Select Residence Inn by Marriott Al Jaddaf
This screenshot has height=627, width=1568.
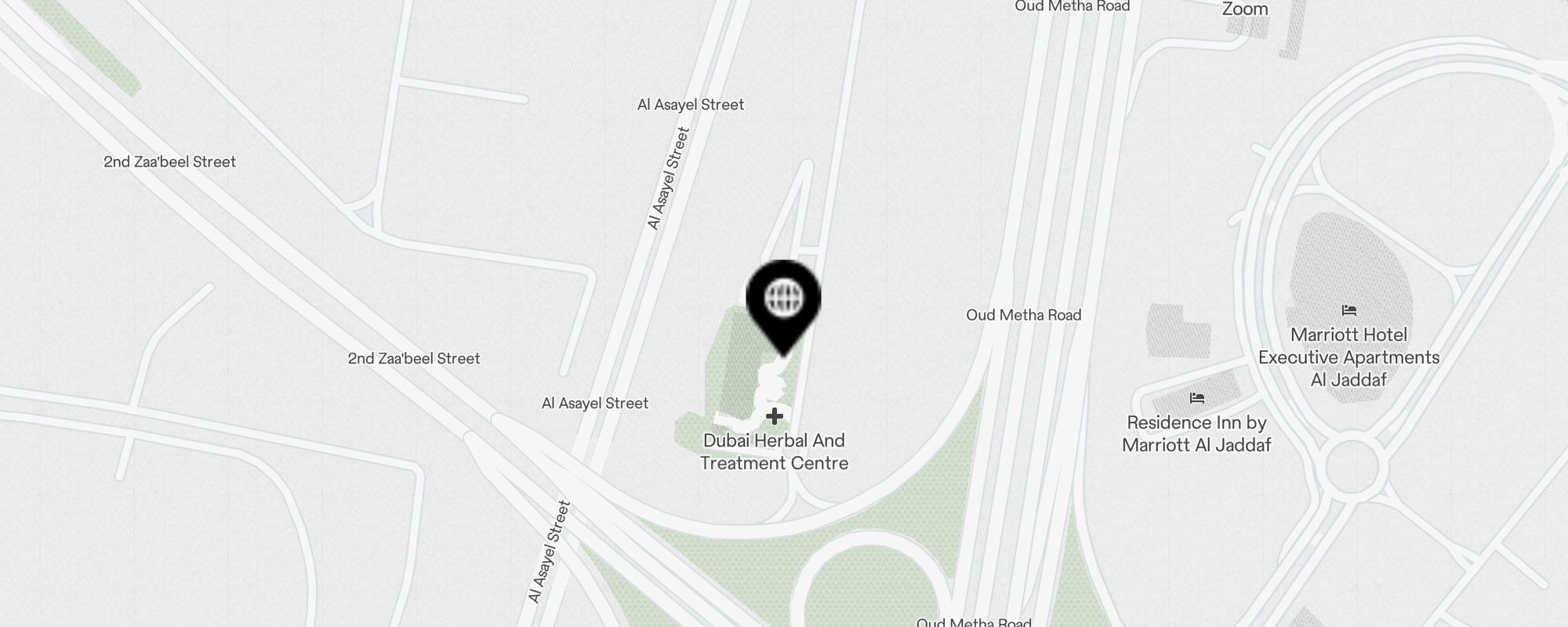coord(1196,399)
